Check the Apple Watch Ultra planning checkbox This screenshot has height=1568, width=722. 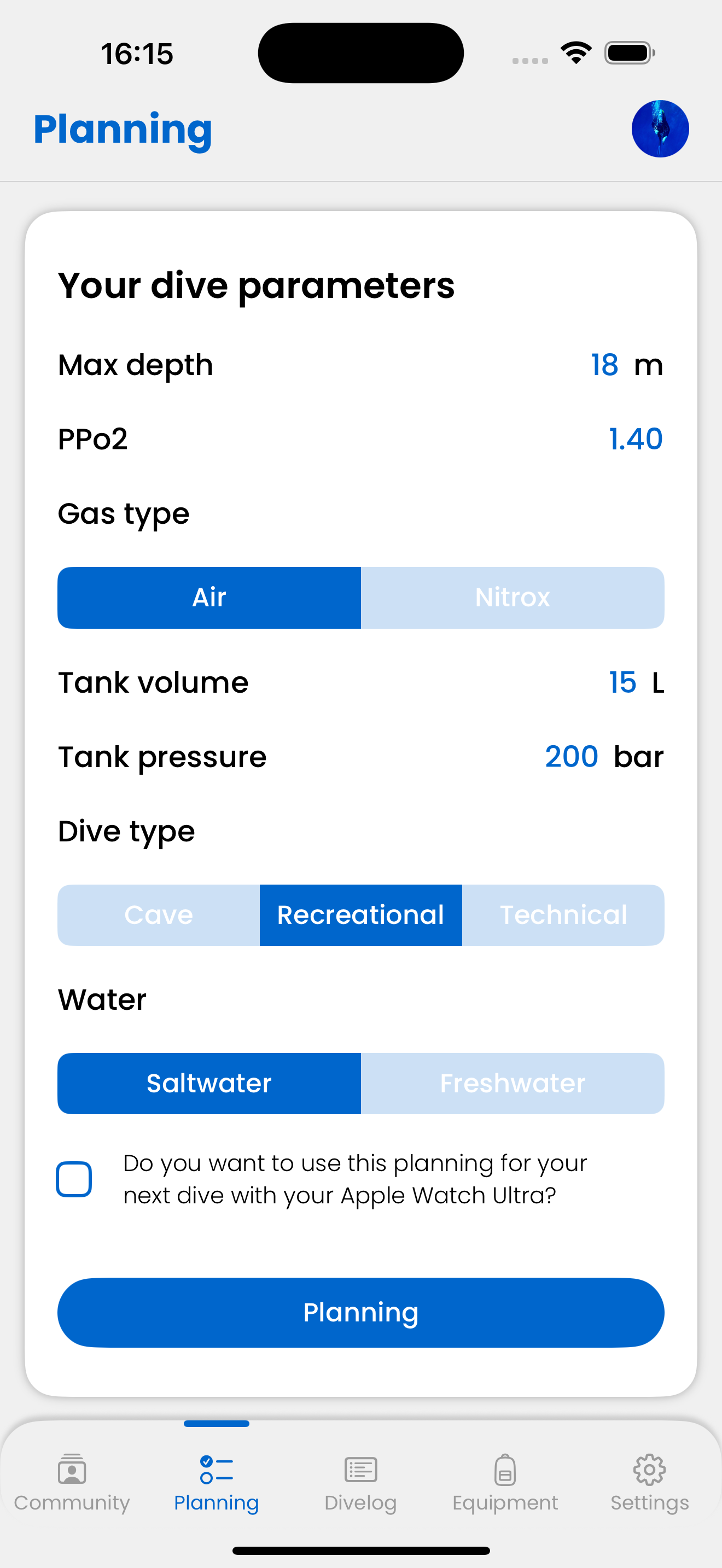pos(74,1179)
